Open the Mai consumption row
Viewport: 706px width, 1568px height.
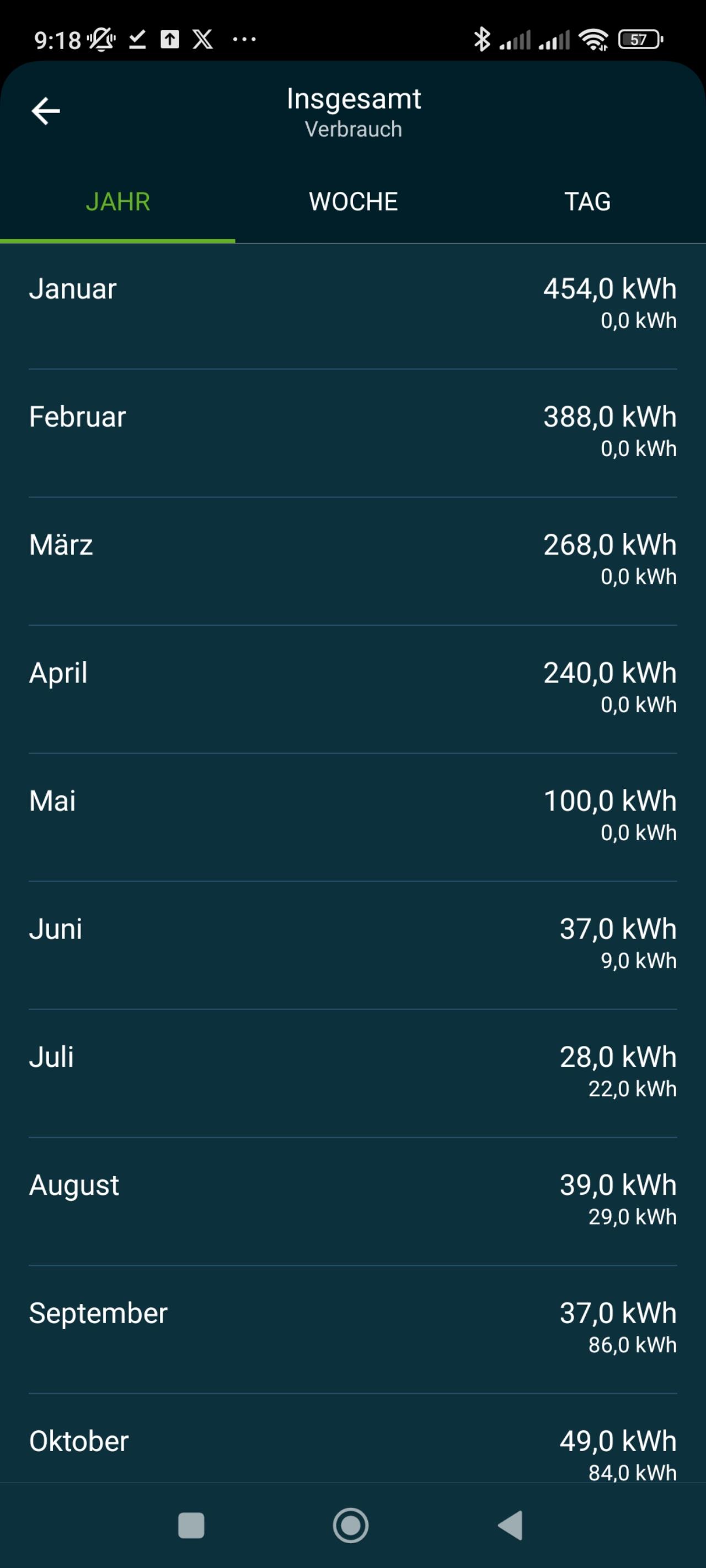point(354,817)
